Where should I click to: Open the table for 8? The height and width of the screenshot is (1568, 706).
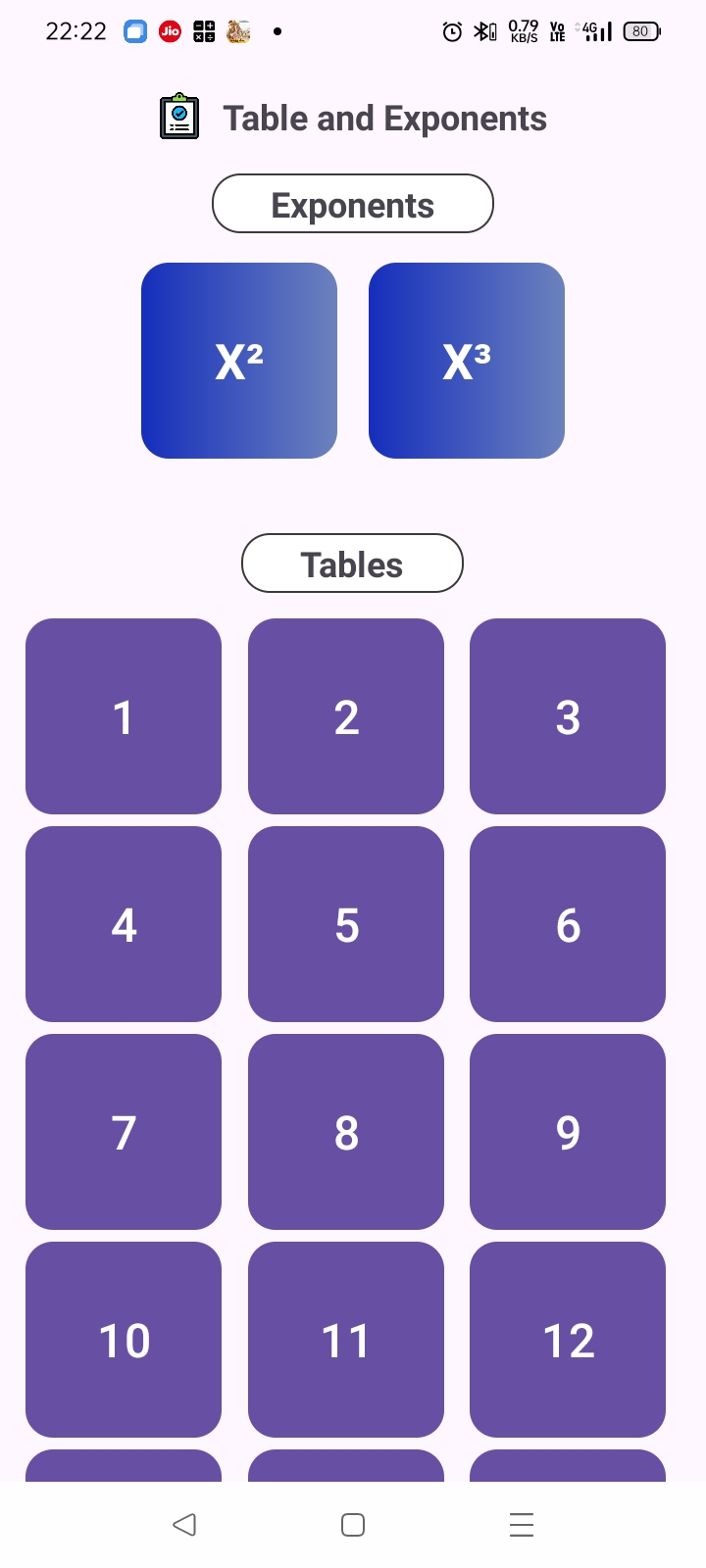point(346,1132)
